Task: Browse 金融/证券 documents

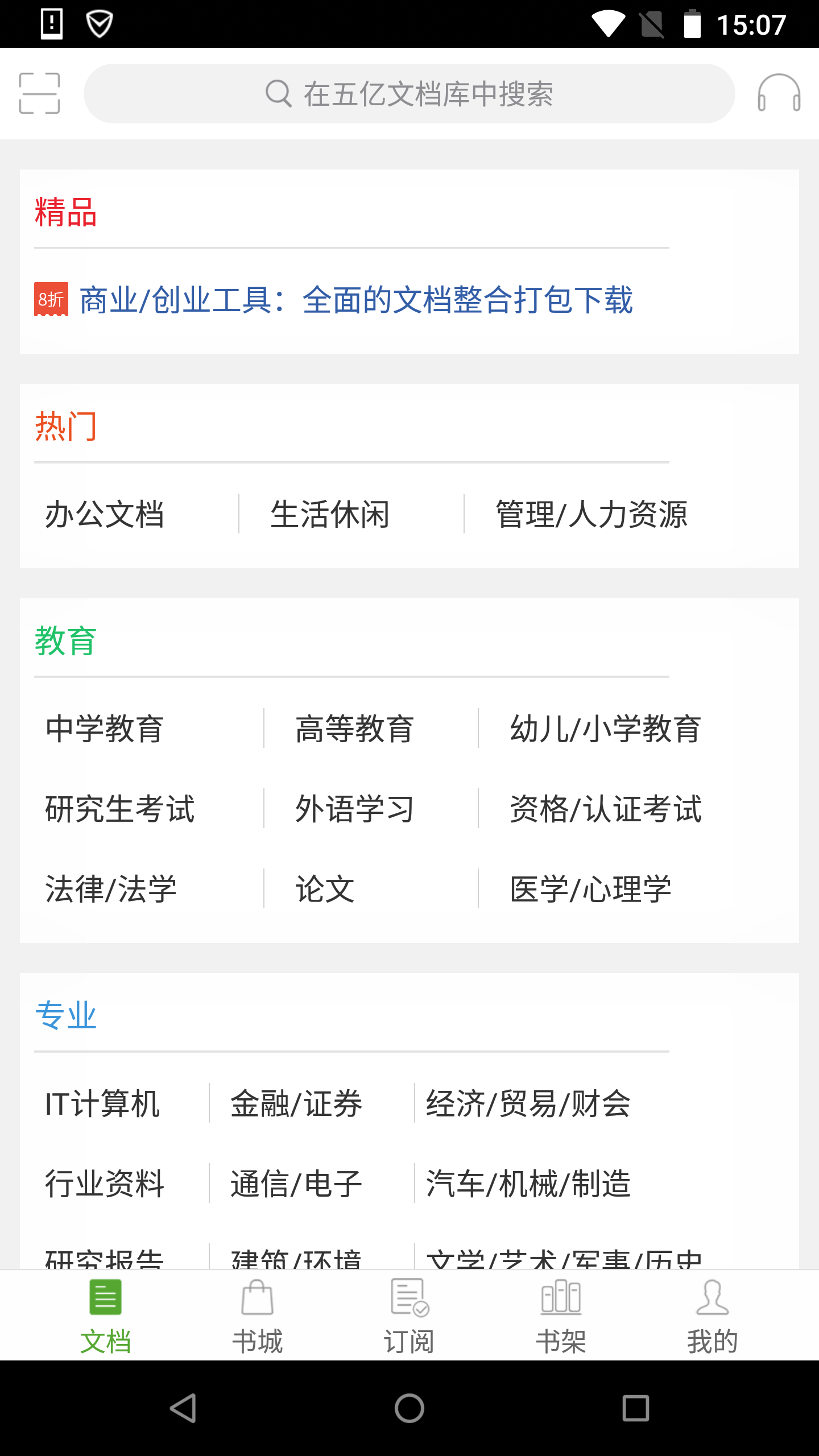Action: (296, 1104)
